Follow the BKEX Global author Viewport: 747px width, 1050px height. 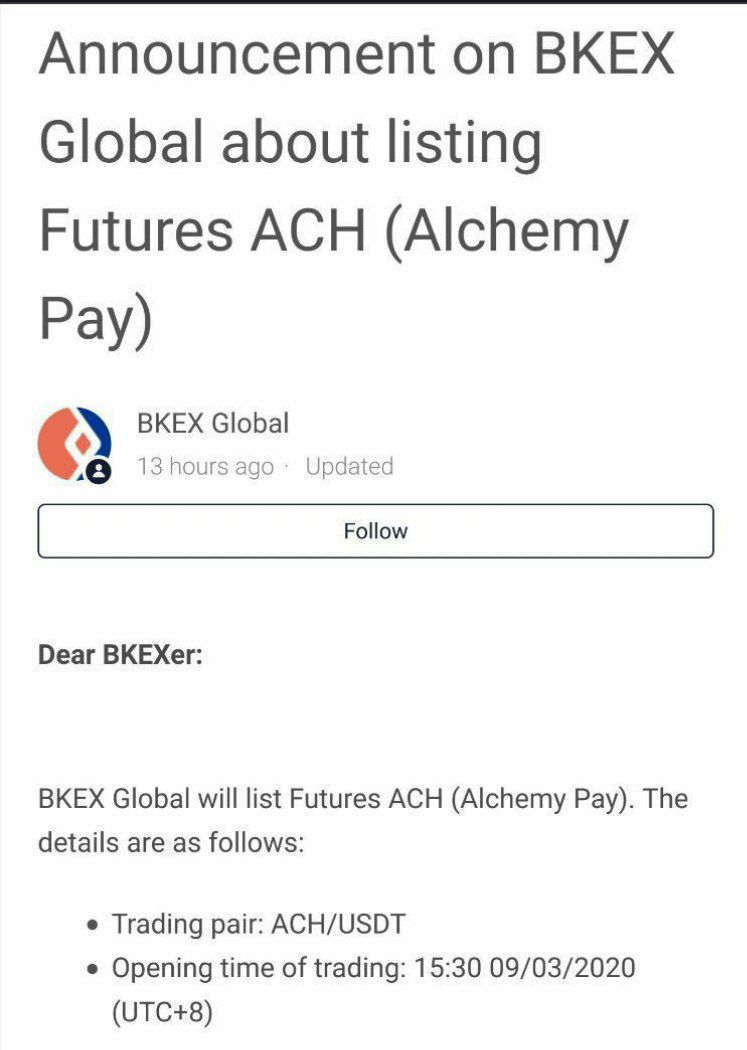375,531
